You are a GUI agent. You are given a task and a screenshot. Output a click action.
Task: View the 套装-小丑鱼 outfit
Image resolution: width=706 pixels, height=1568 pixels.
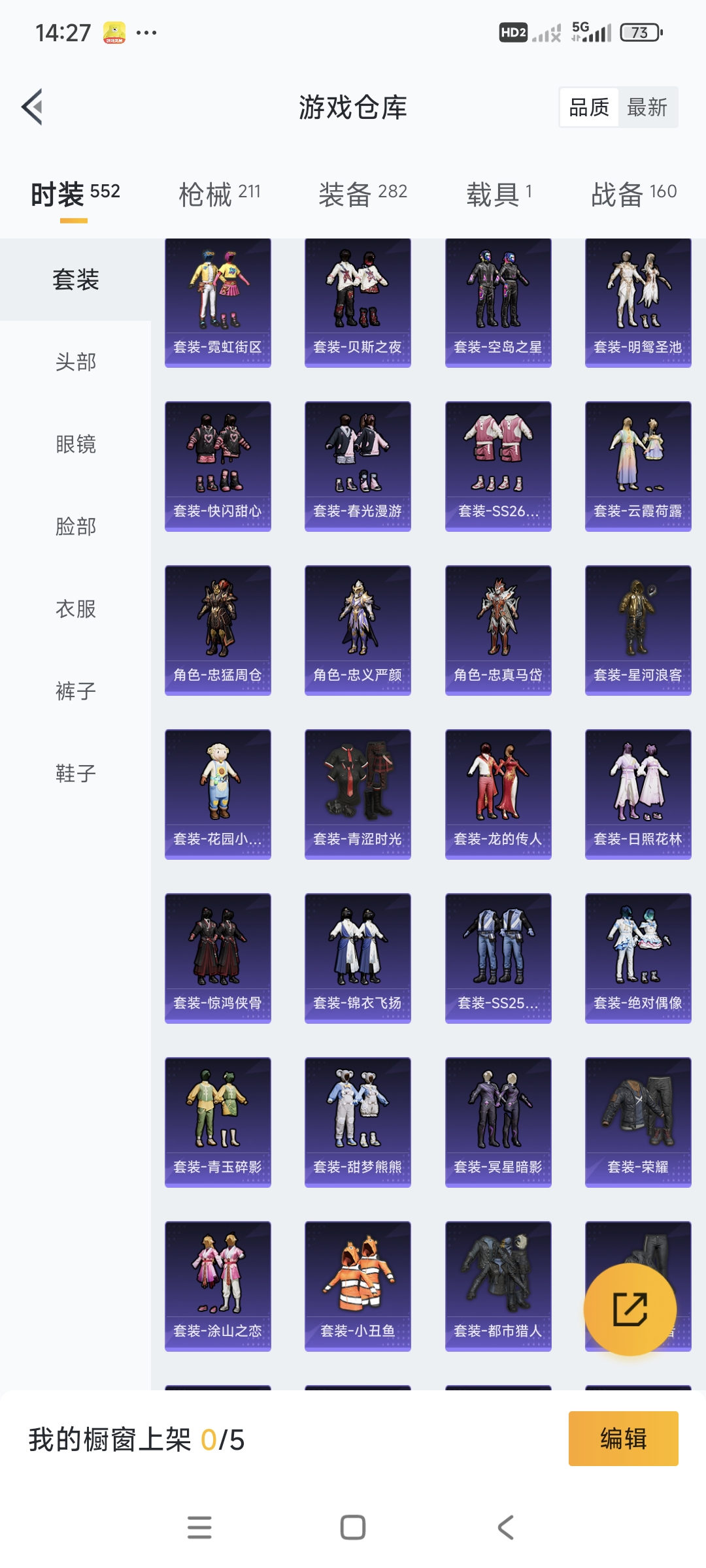(358, 1286)
